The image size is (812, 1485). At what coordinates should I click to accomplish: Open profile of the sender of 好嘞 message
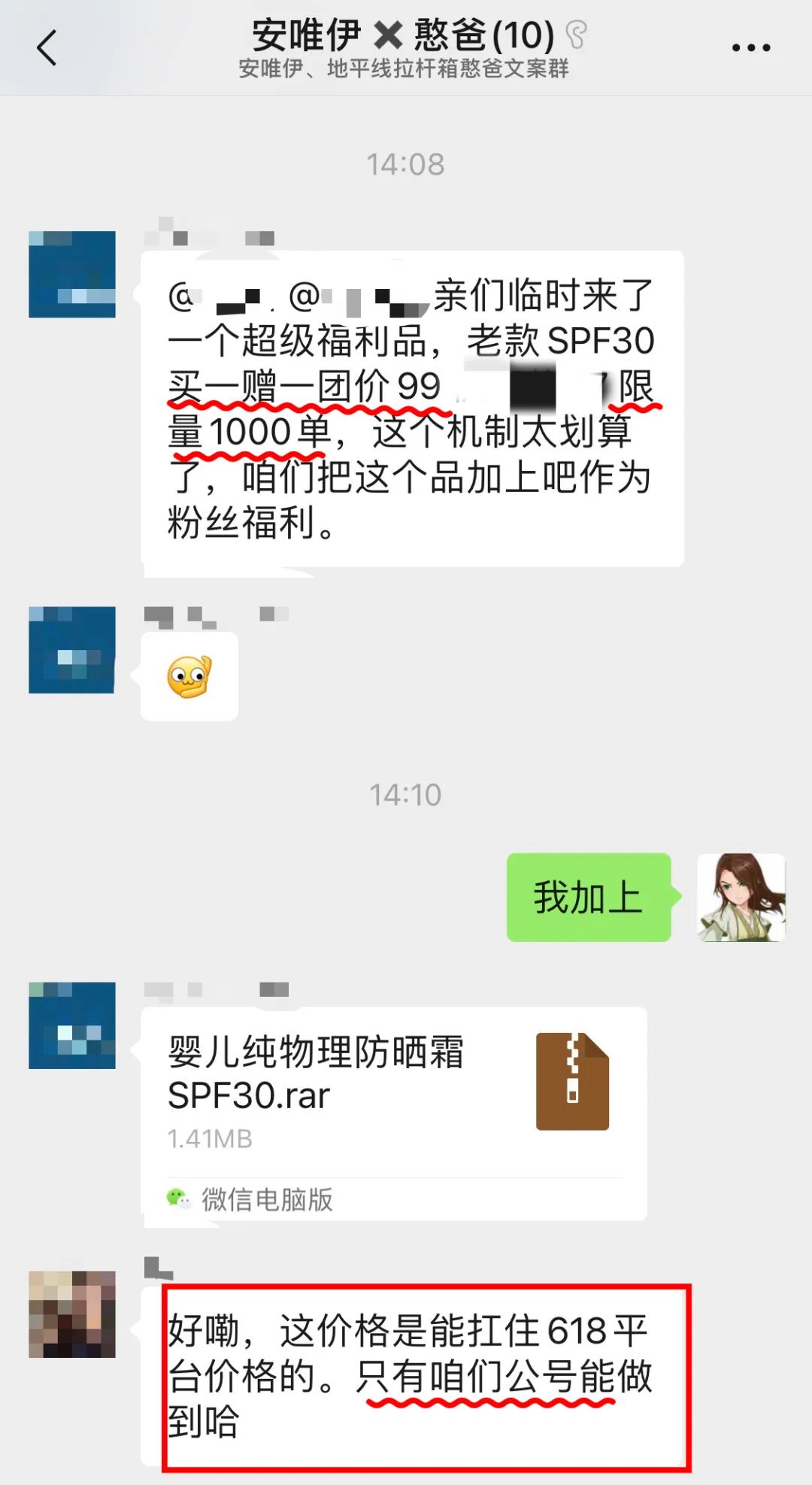click(72, 1314)
